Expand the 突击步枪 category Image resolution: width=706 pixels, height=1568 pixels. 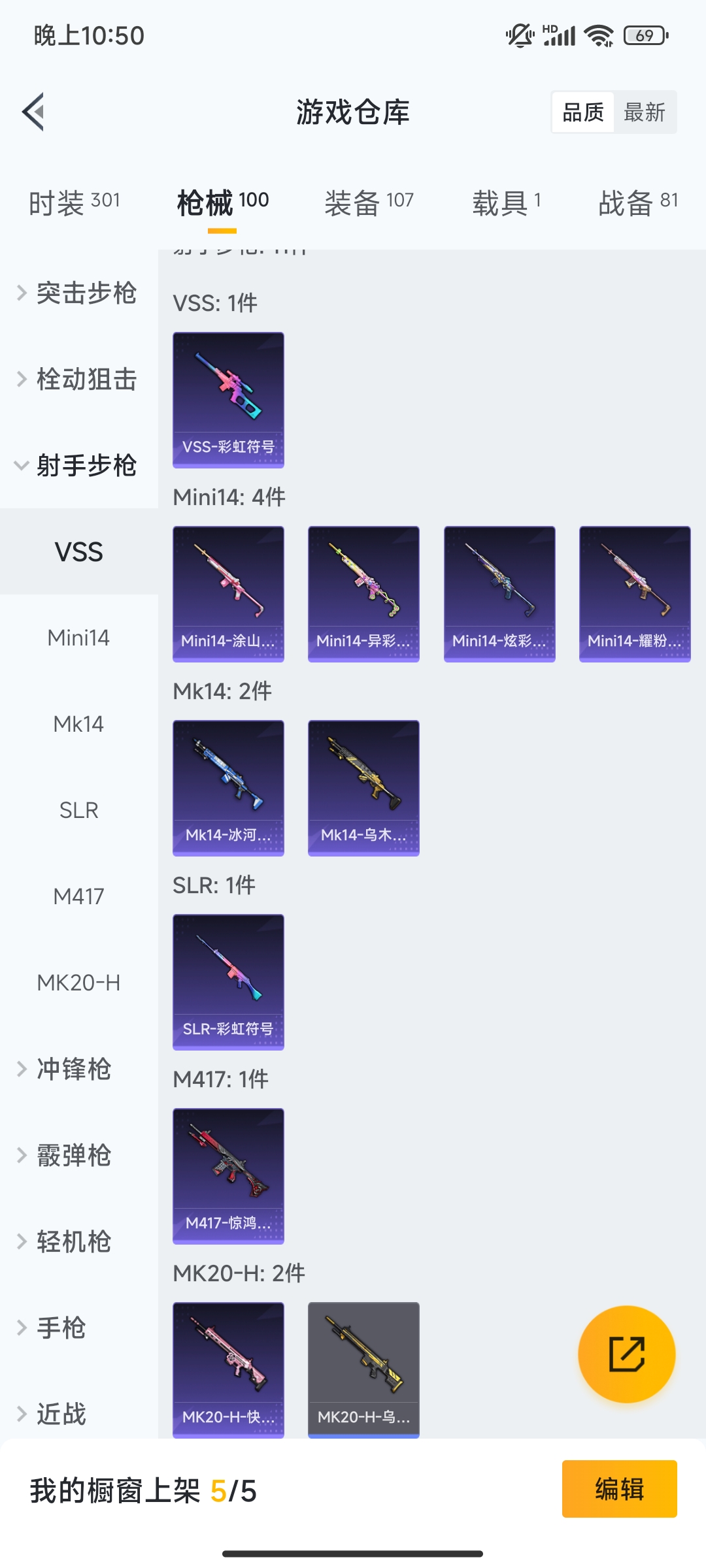[x=78, y=293]
